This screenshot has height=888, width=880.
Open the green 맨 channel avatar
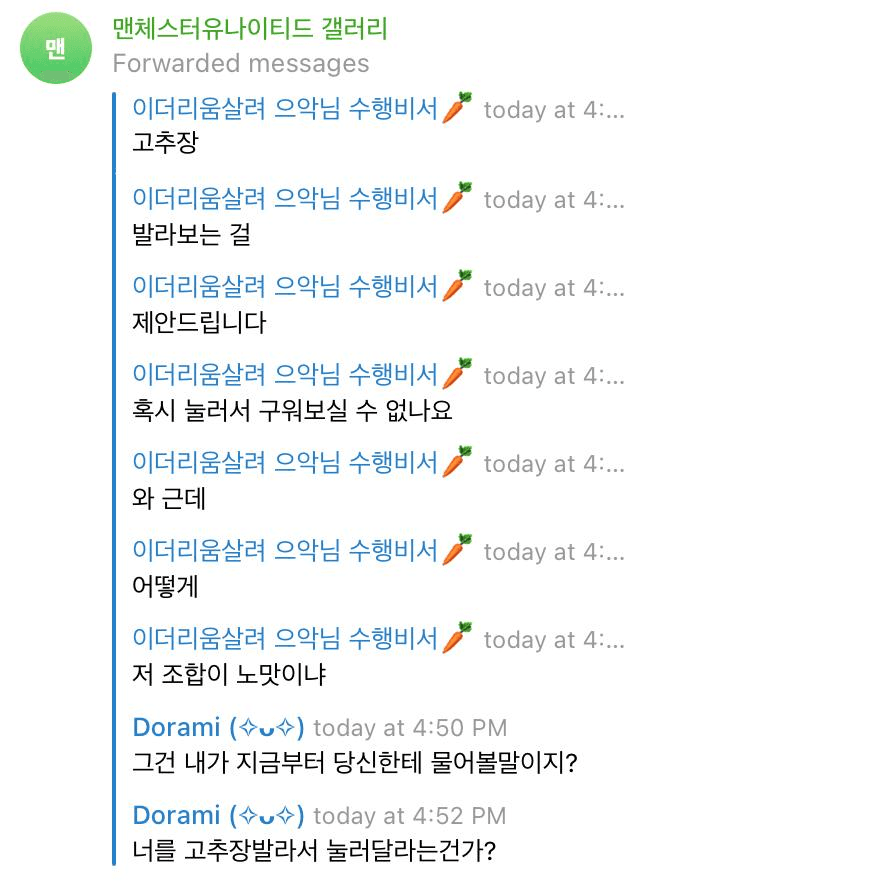click(56, 48)
